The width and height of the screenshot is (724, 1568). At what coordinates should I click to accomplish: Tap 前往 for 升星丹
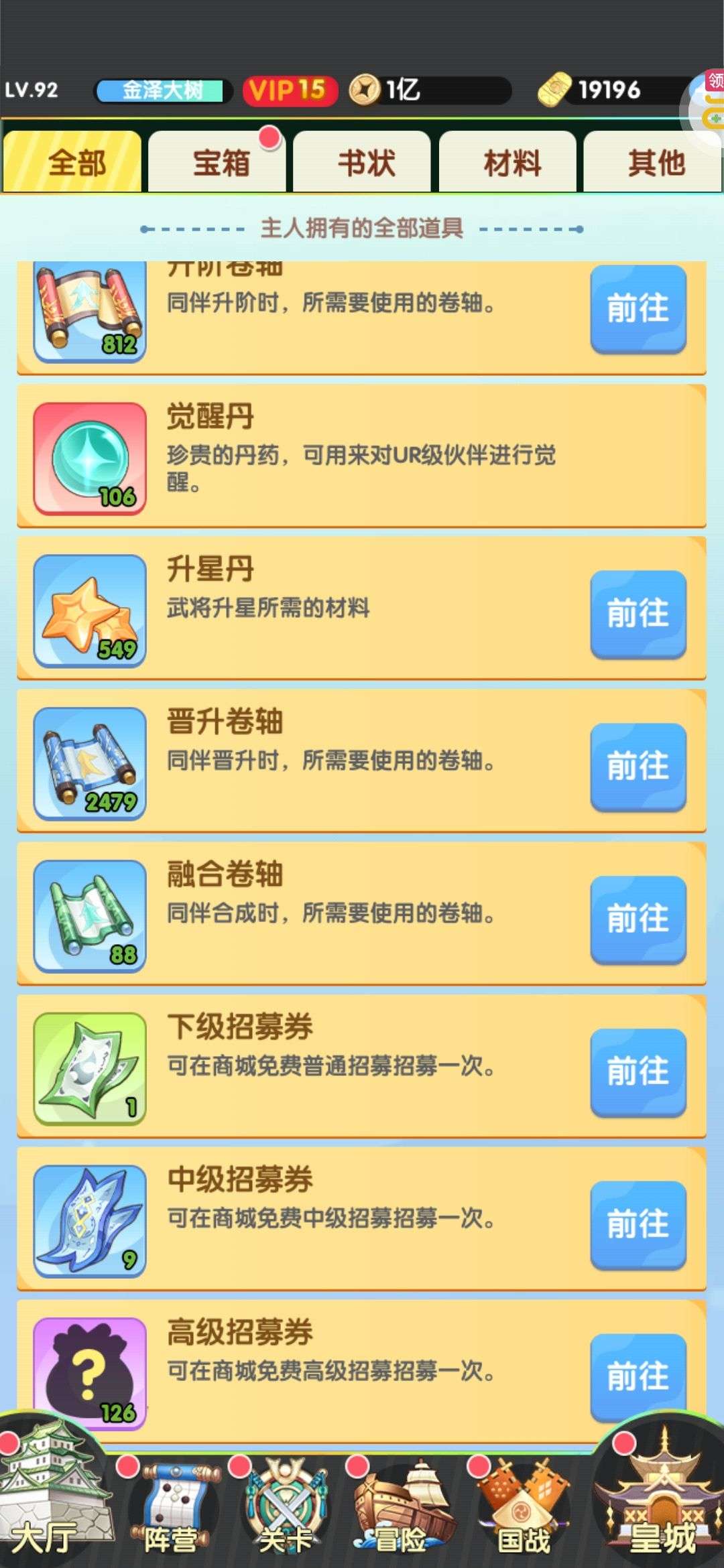tap(638, 613)
